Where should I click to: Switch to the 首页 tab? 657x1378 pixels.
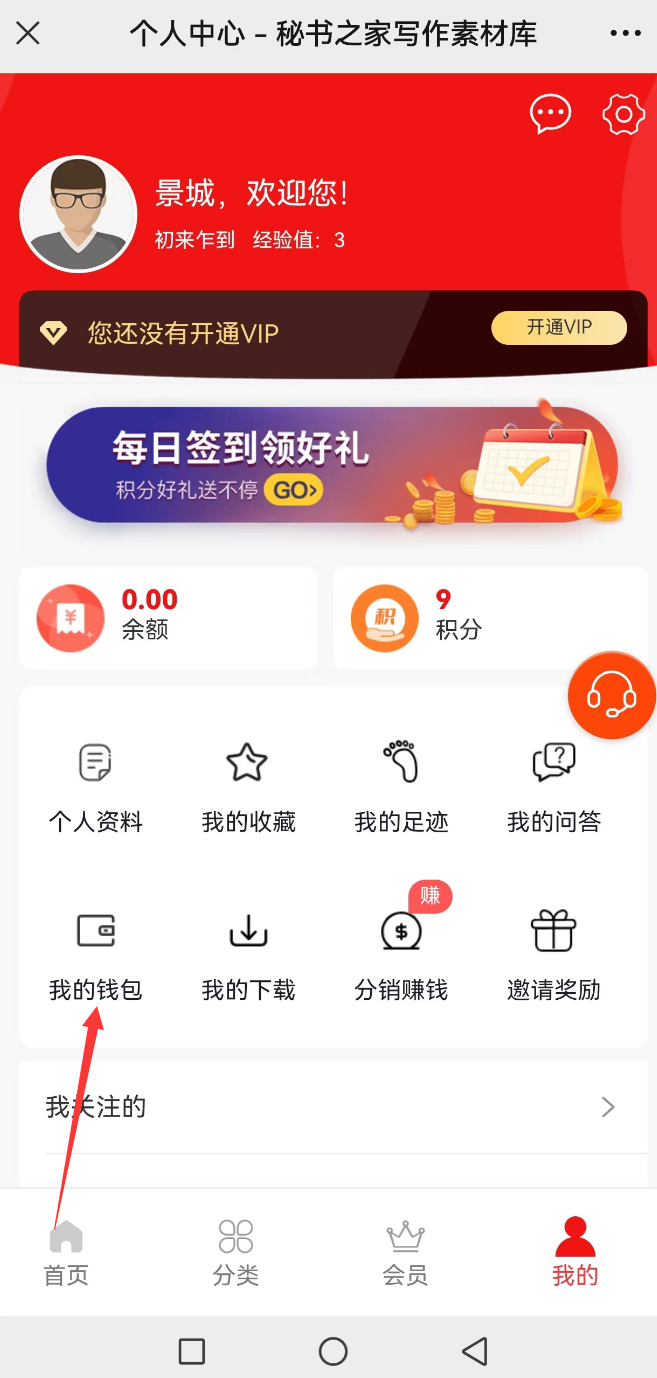66,1252
